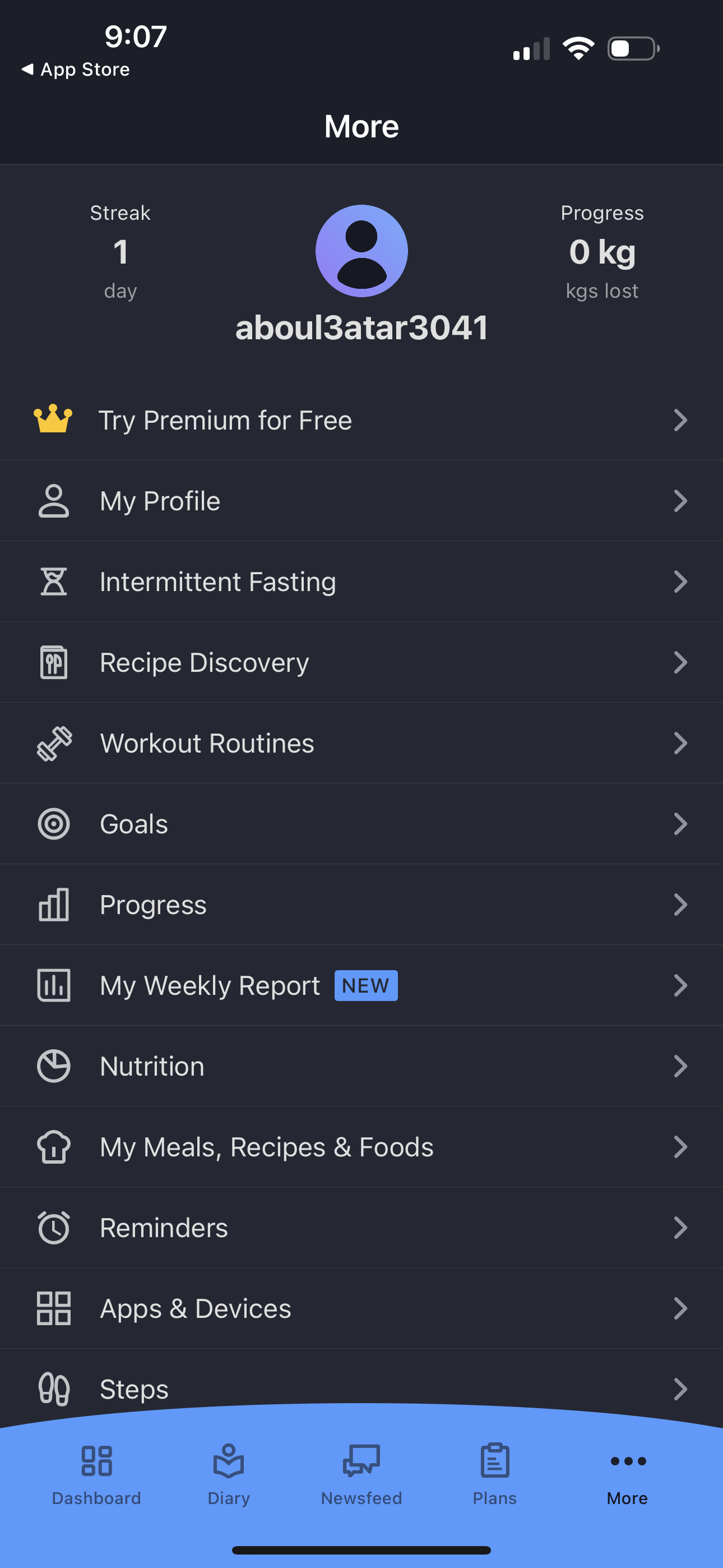Image resolution: width=723 pixels, height=1568 pixels.
Task: Select the Steps footprints icon
Action: [54, 1389]
